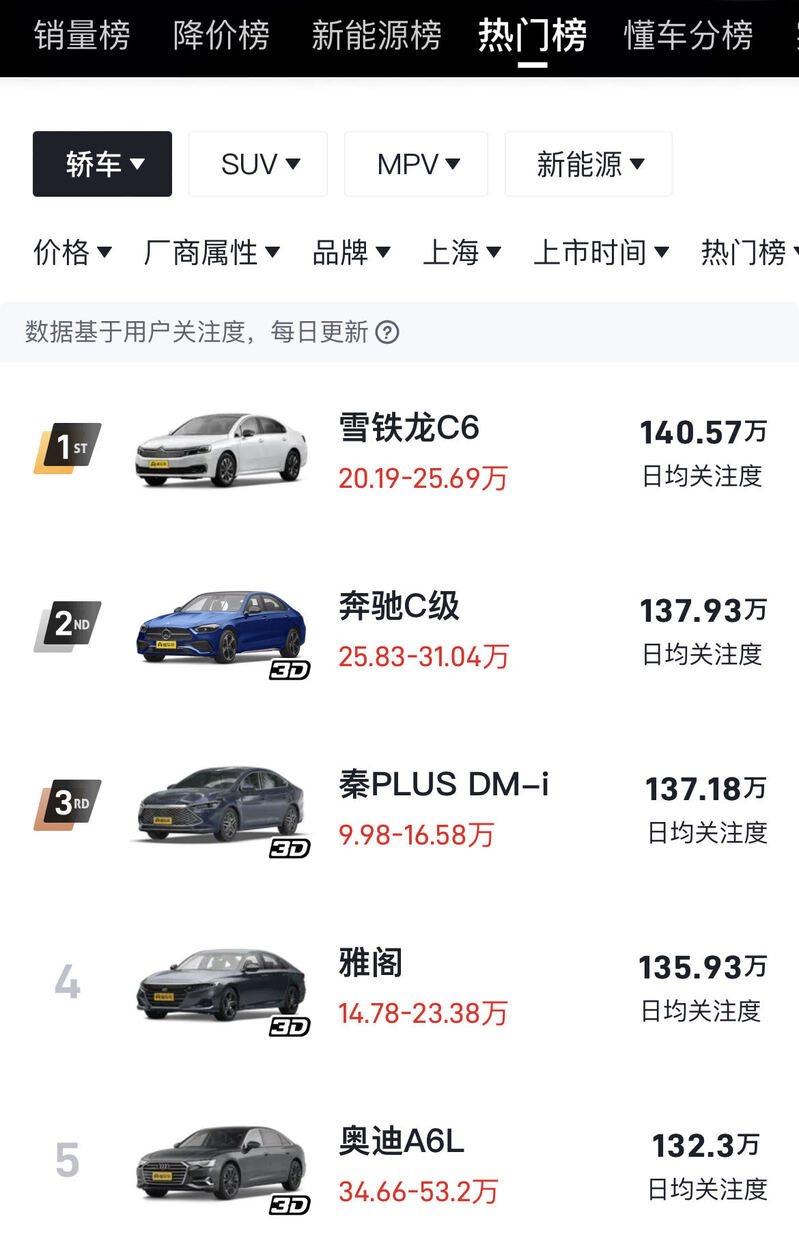The height and width of the screenshot is (1247, 799).
Task: Open the 雅阁 ranking entry
Action: [x=400, y=986]
